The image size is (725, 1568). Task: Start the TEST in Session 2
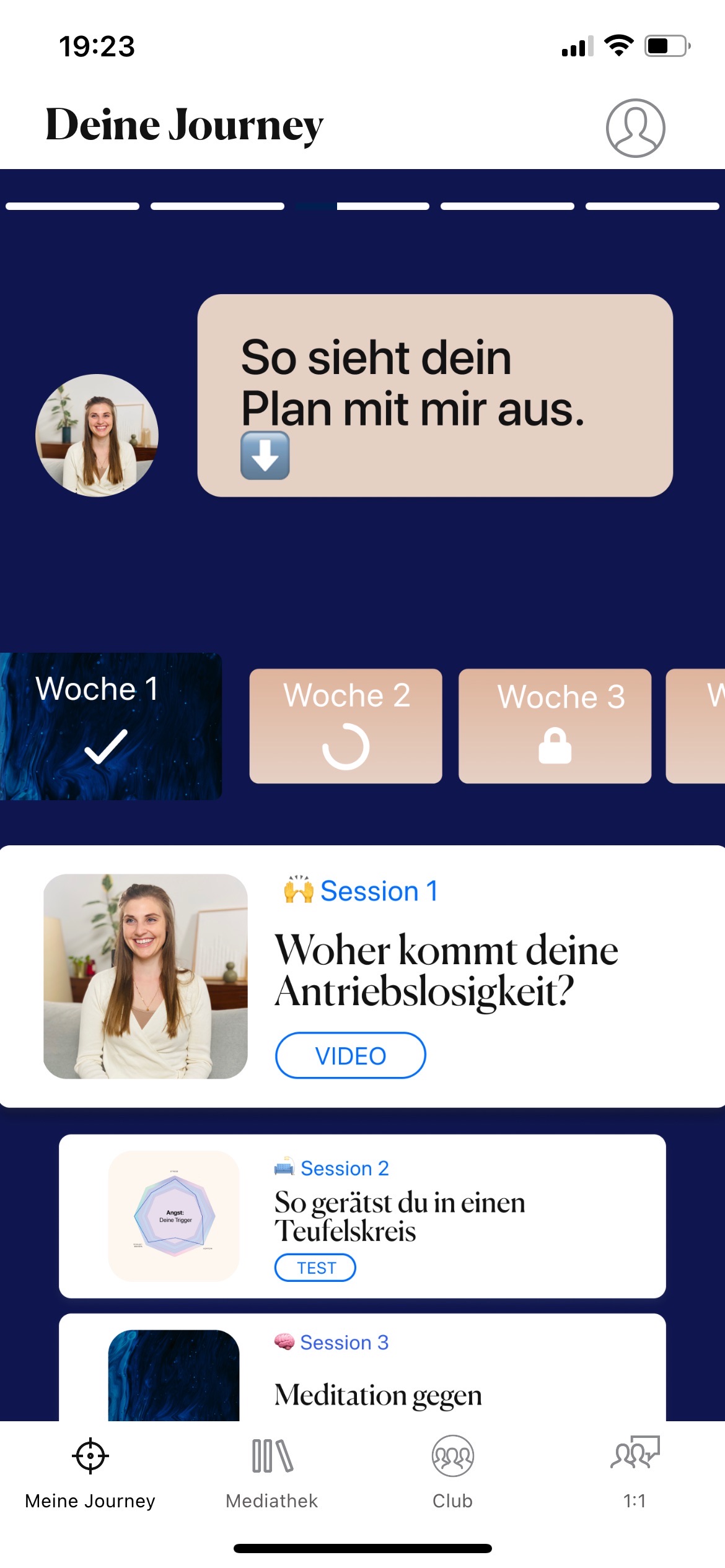click(x=315, y=1268)
